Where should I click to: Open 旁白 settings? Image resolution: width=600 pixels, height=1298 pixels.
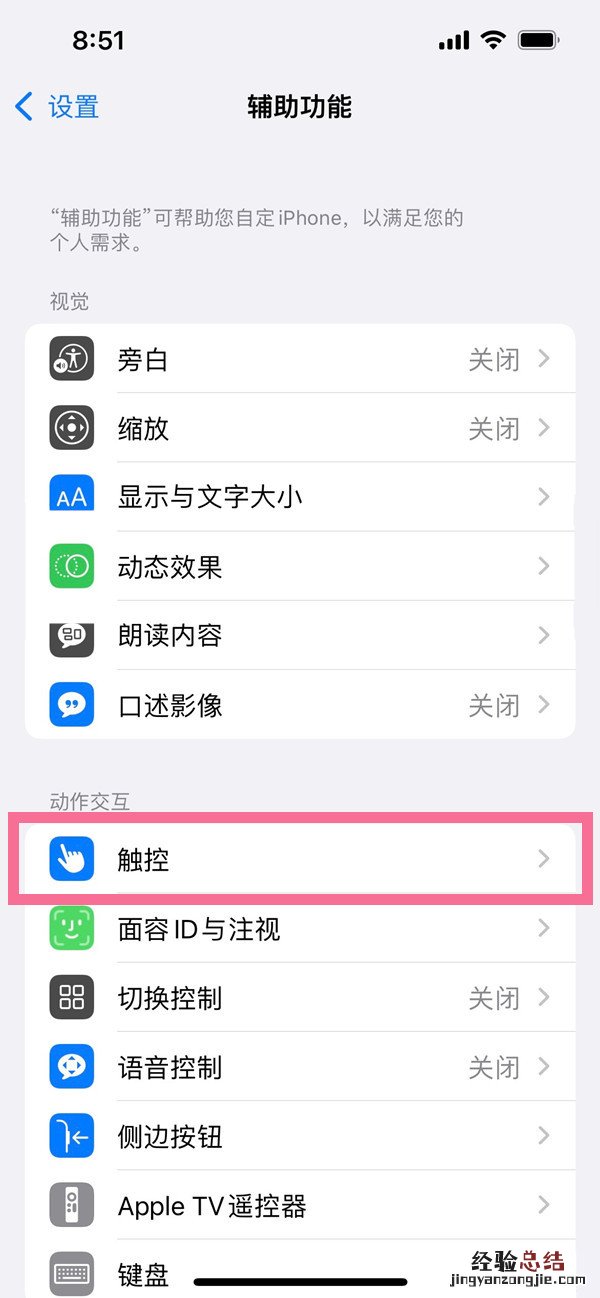[x=300, y=359]
